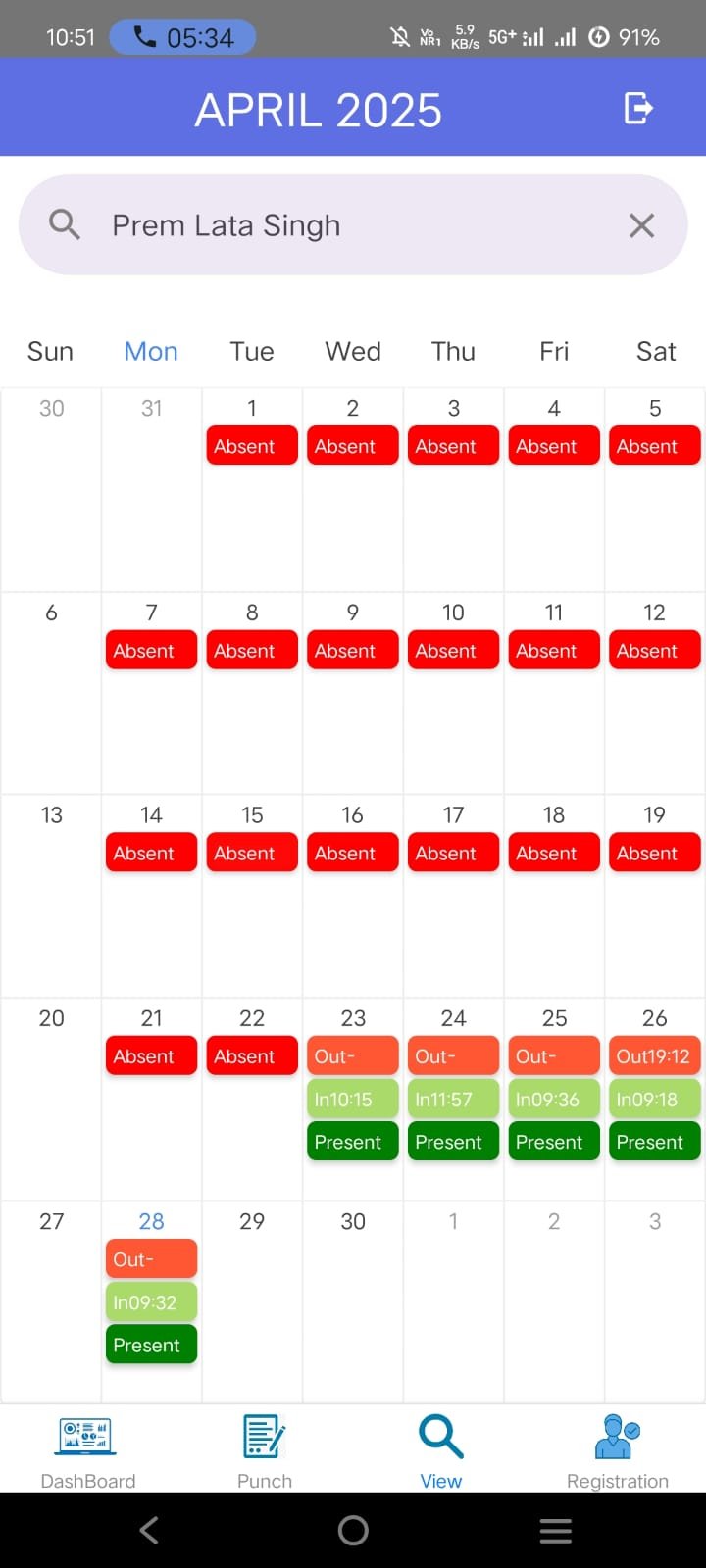Tap the In10:15 entry on April 23
The width and height of the screenshot is (706, 1568).
[x=353, y=1100]
